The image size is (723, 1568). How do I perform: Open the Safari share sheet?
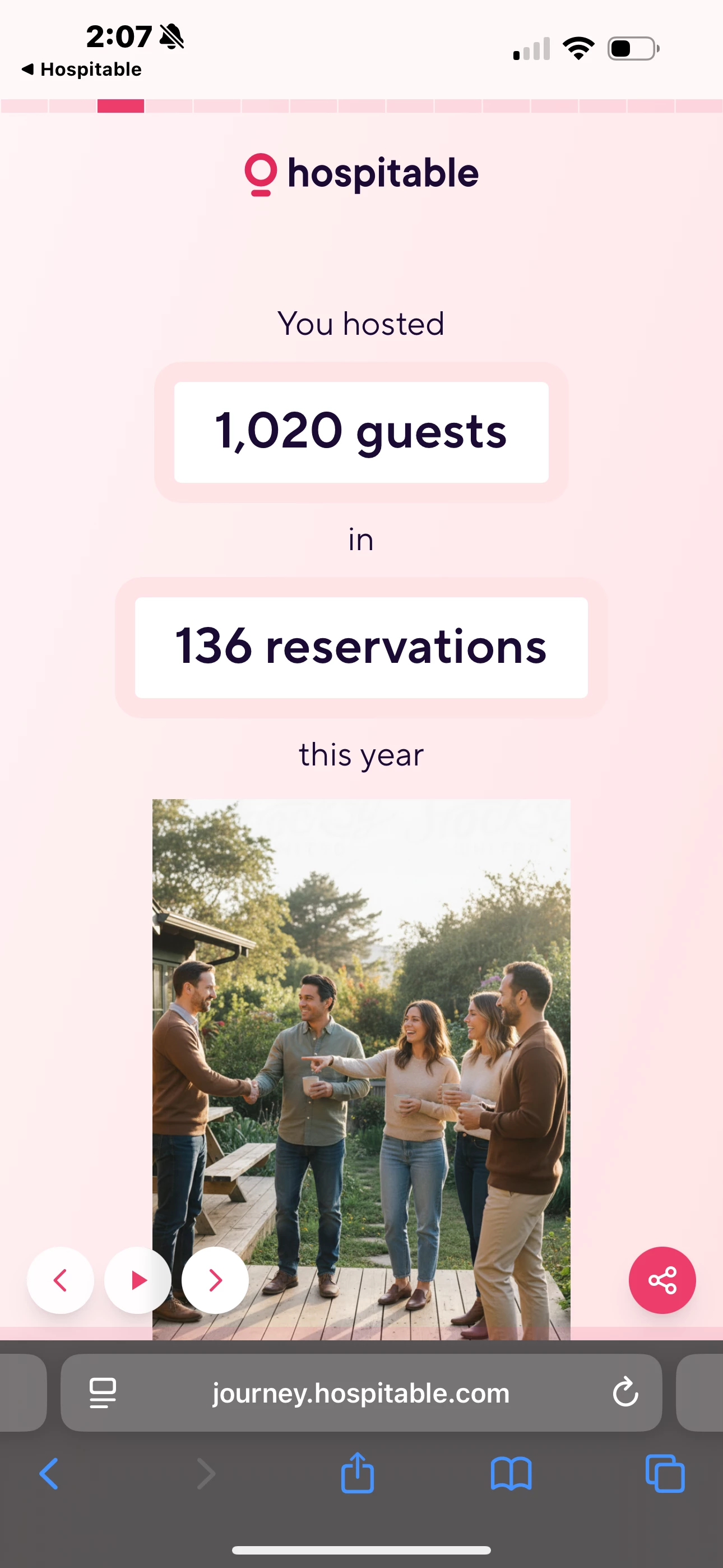[x=357, y=1474]
